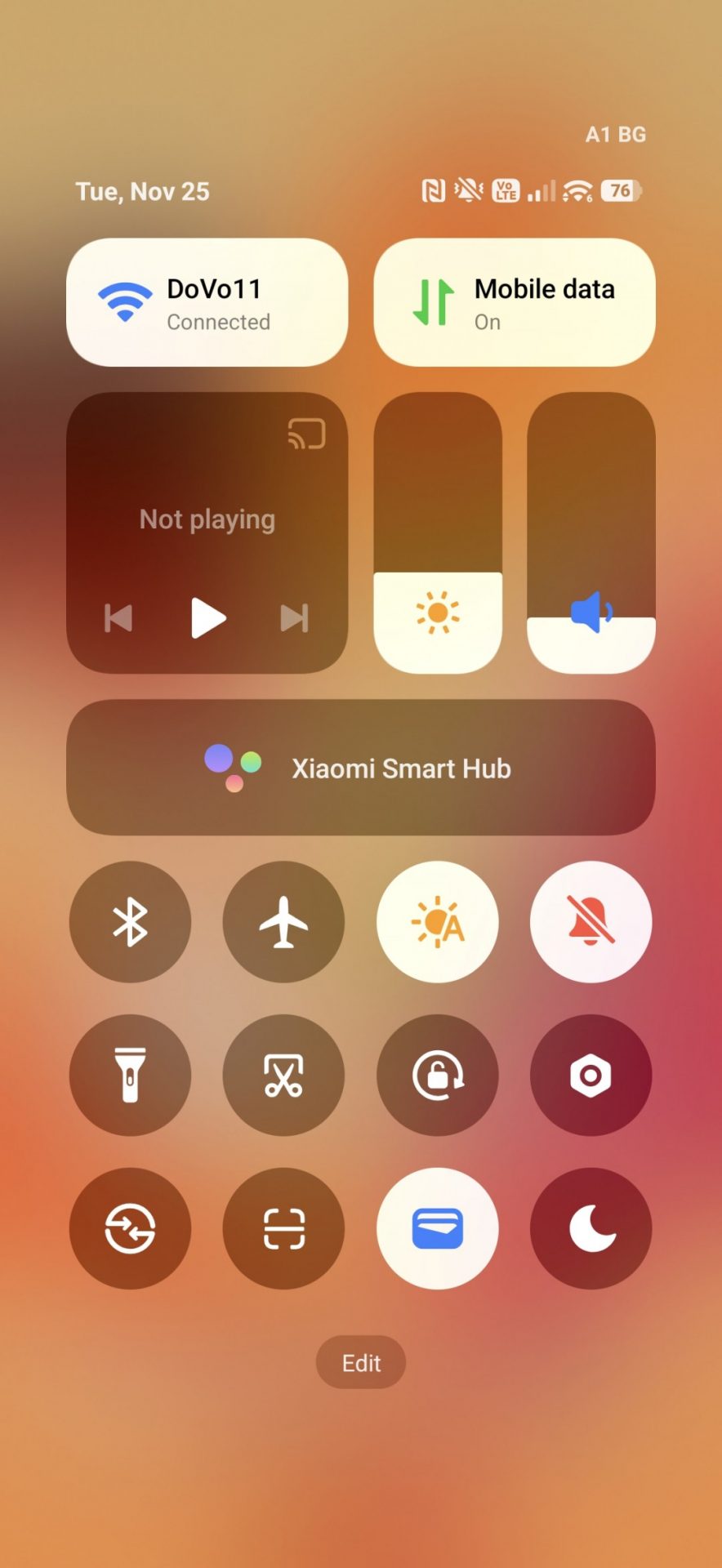Take a screenshot with scissors tile

point(283,1076)
